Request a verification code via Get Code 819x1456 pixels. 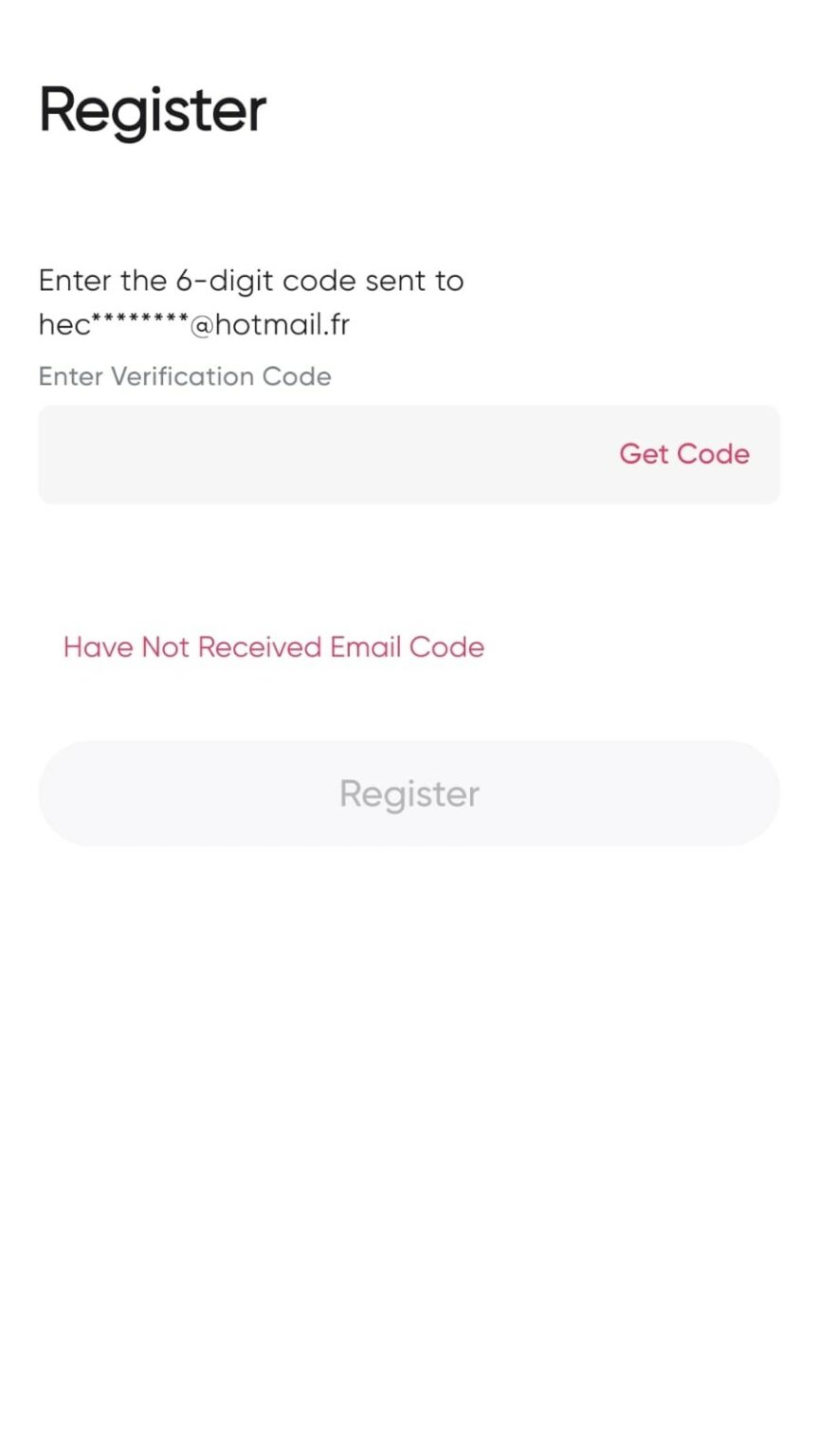point(684,454)
